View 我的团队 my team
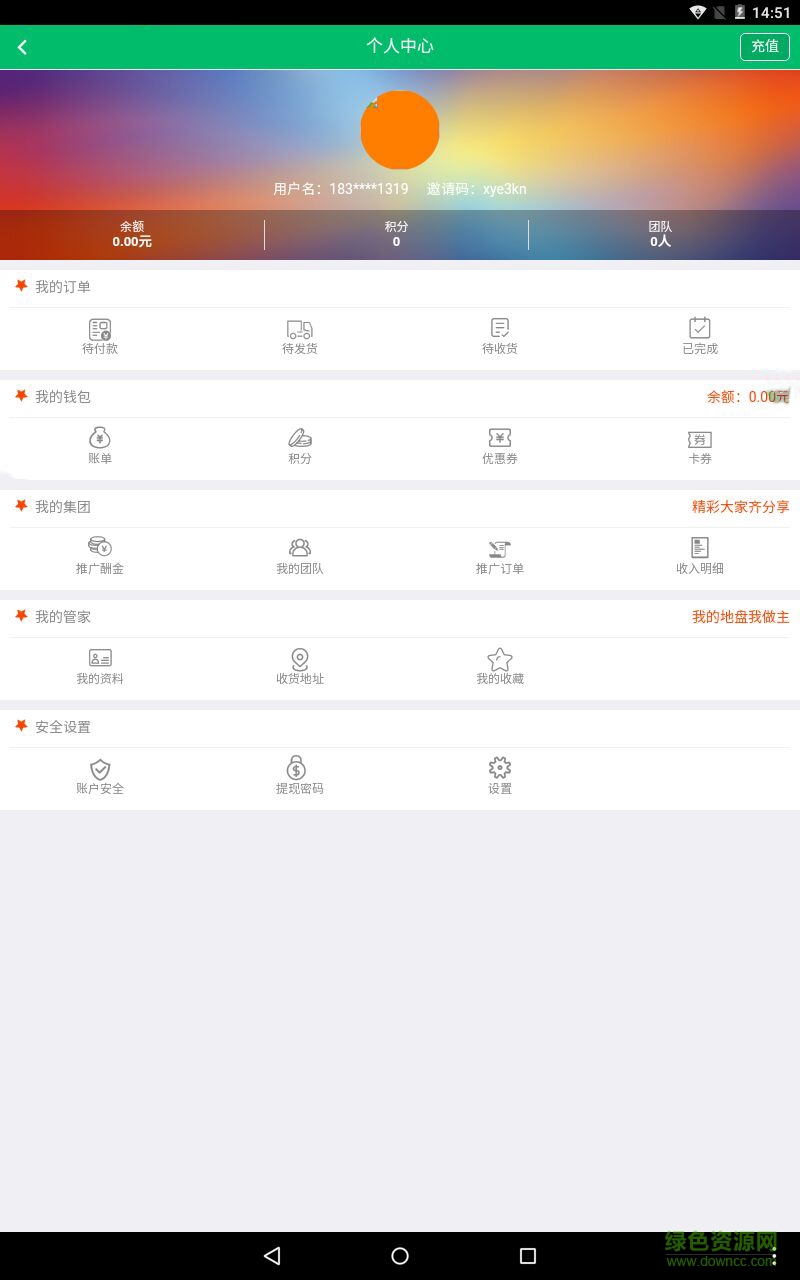 coord(300,556)
